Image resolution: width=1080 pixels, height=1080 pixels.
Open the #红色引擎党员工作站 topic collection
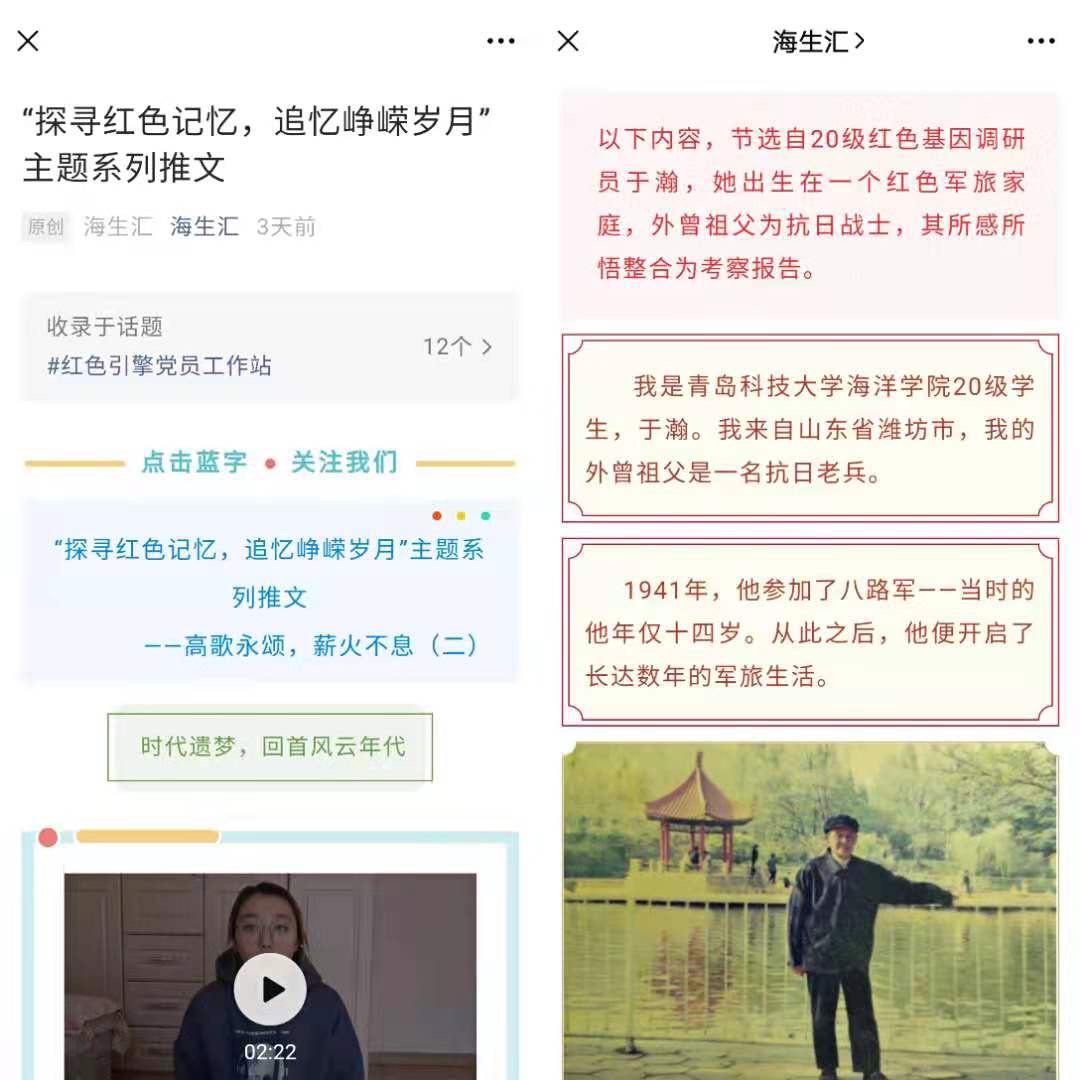pos(269,347)
